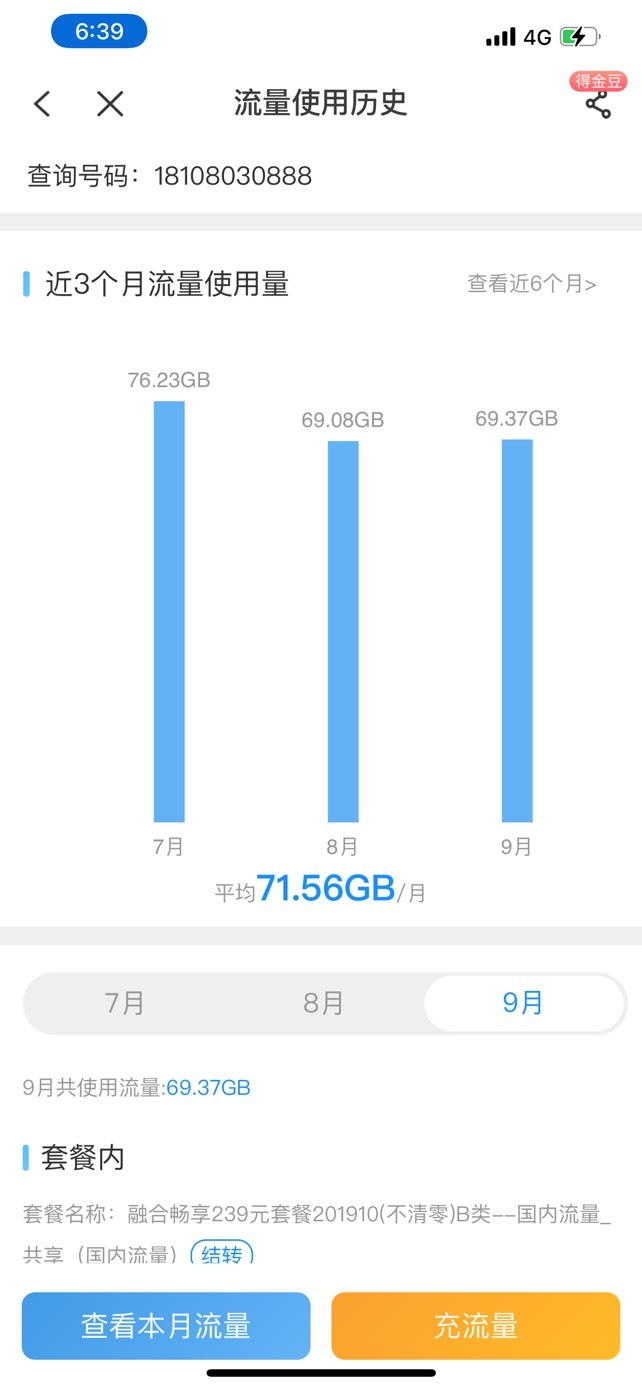Switch to the 7月 segment

click(125, 1003)
